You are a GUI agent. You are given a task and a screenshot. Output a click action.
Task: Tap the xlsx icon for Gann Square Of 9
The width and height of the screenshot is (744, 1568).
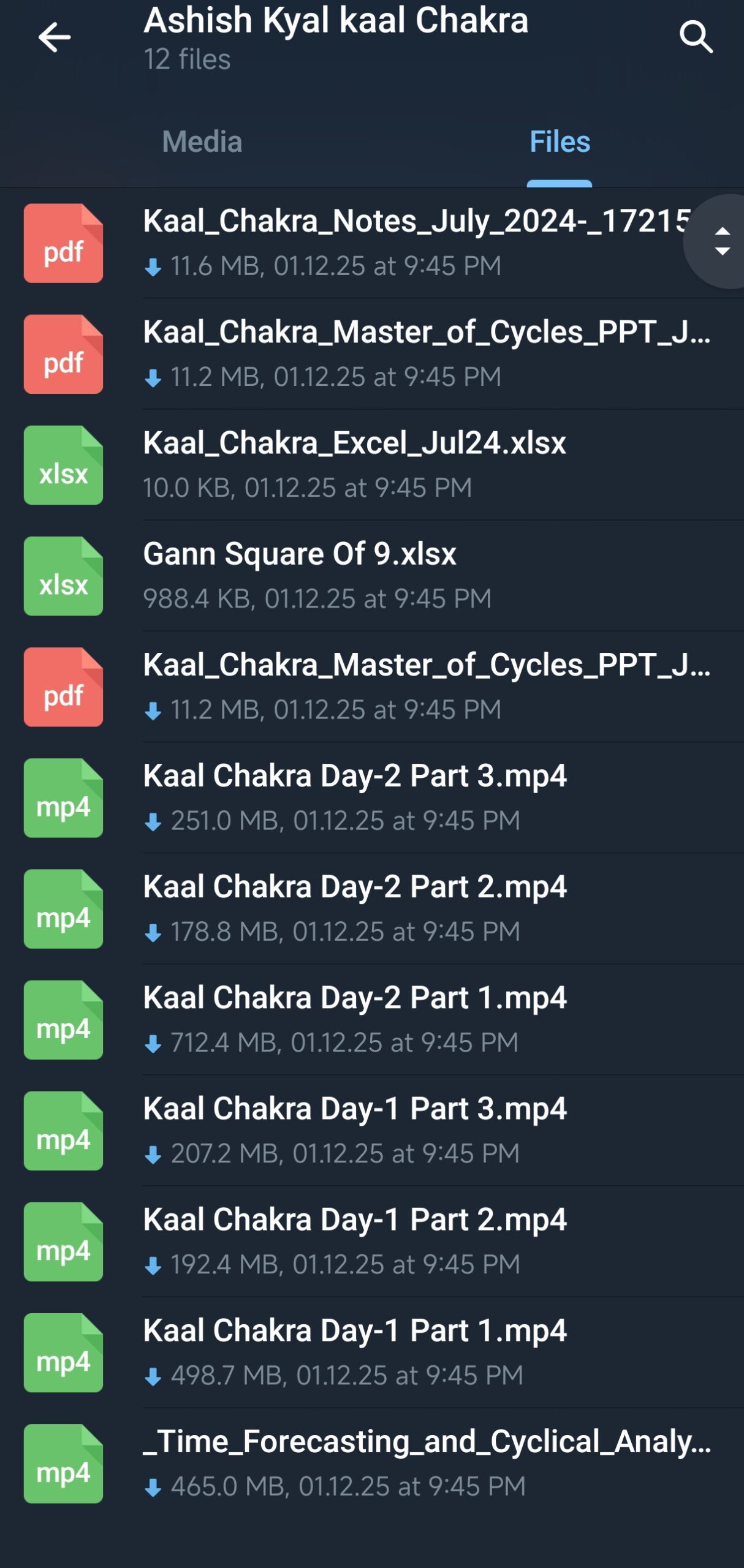click(x=63, y=576)
